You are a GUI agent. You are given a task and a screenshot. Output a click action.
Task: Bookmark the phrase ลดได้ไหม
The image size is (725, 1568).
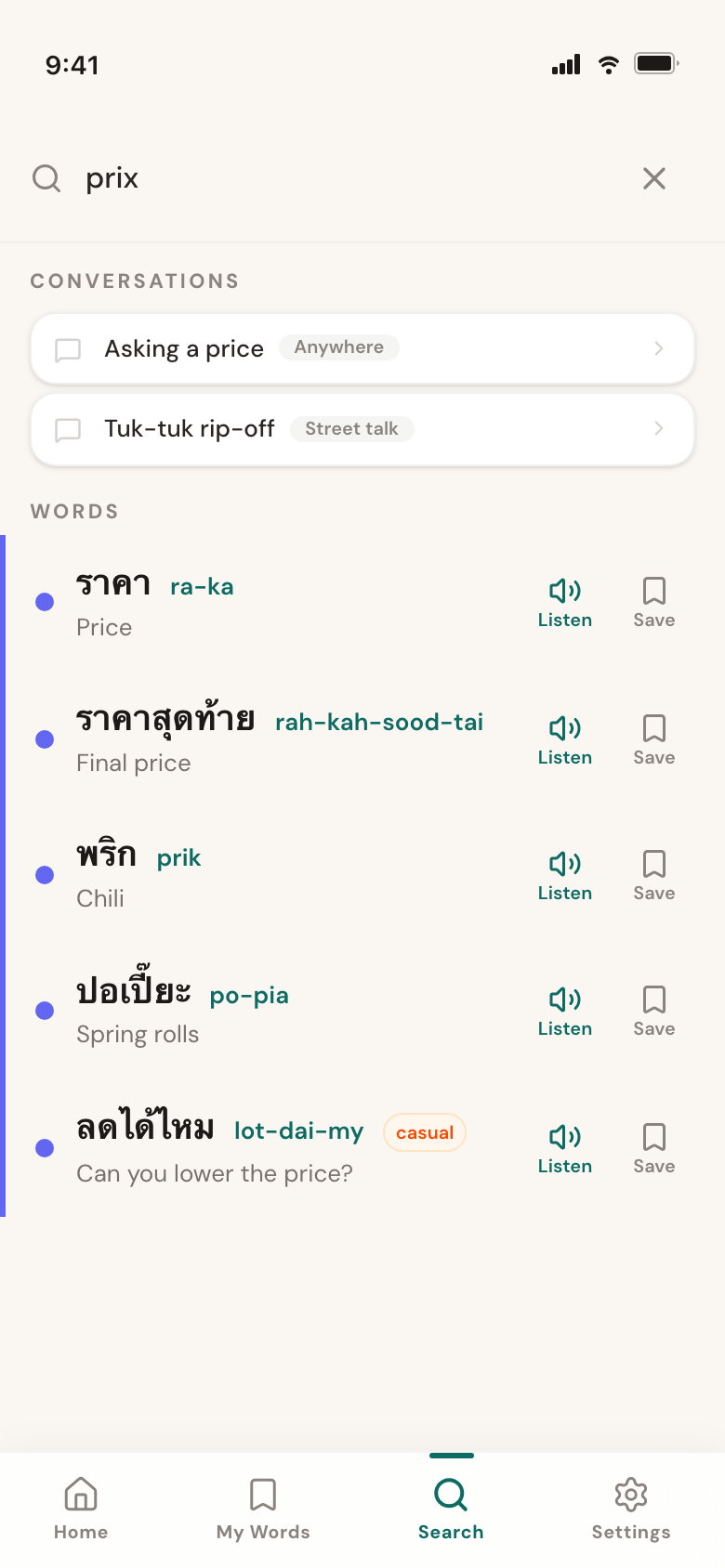(x=653, y=1135)
